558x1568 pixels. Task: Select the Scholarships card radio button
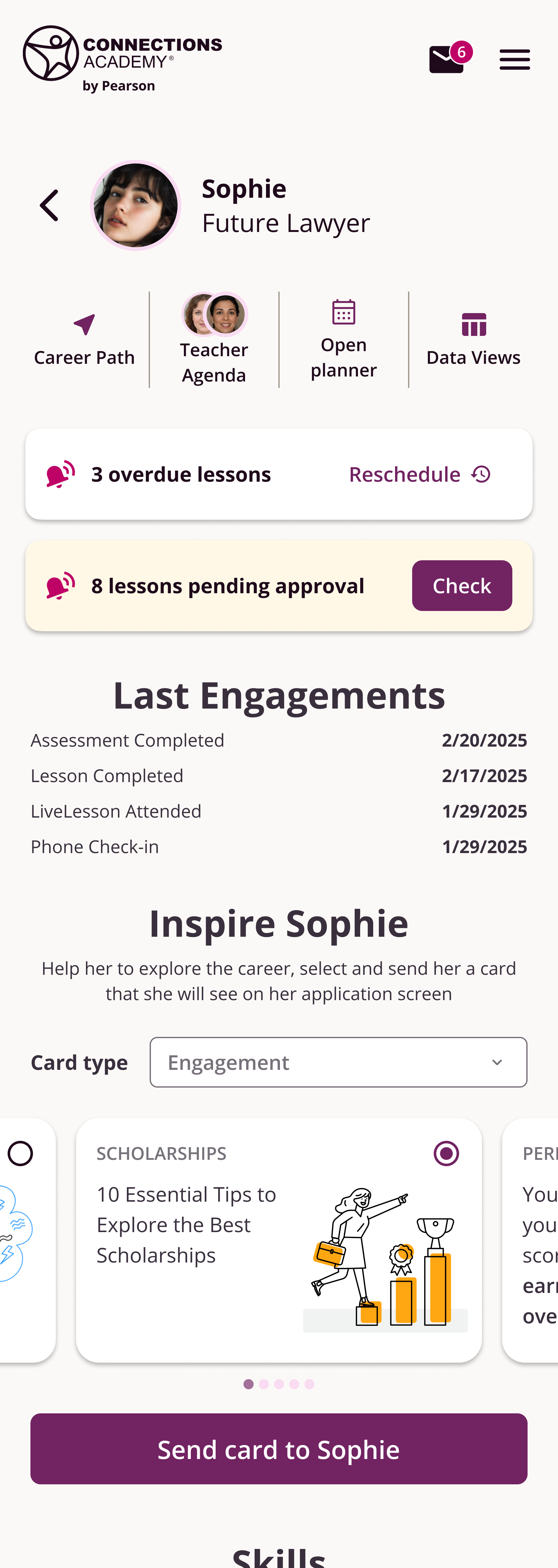[446, 1154]
